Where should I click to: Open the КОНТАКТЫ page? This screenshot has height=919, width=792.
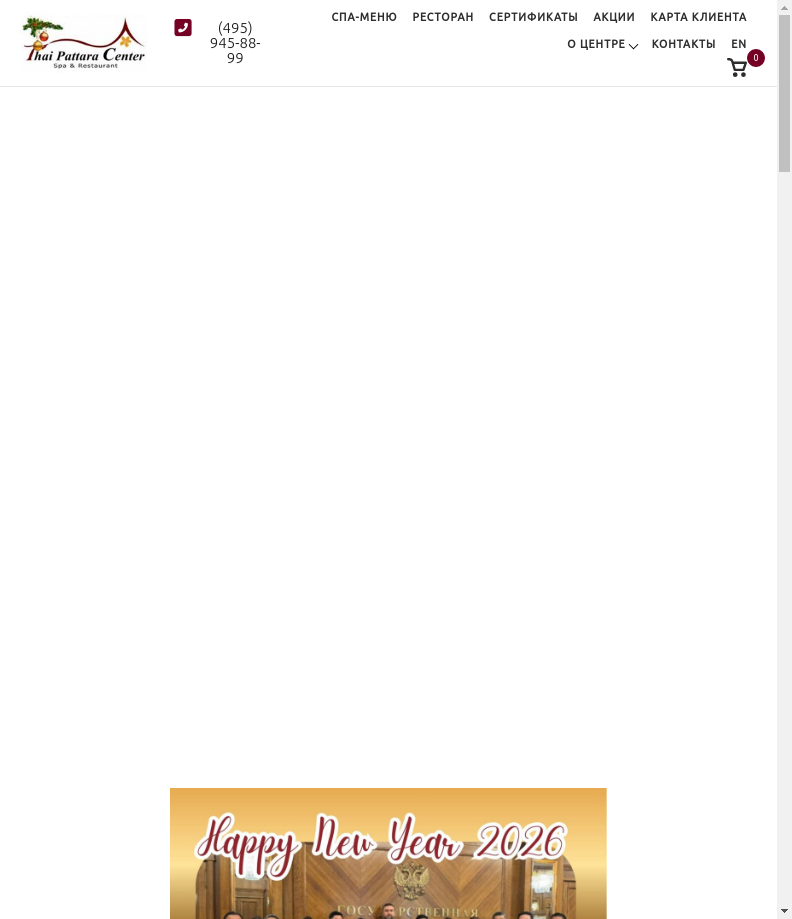[683, 44]
